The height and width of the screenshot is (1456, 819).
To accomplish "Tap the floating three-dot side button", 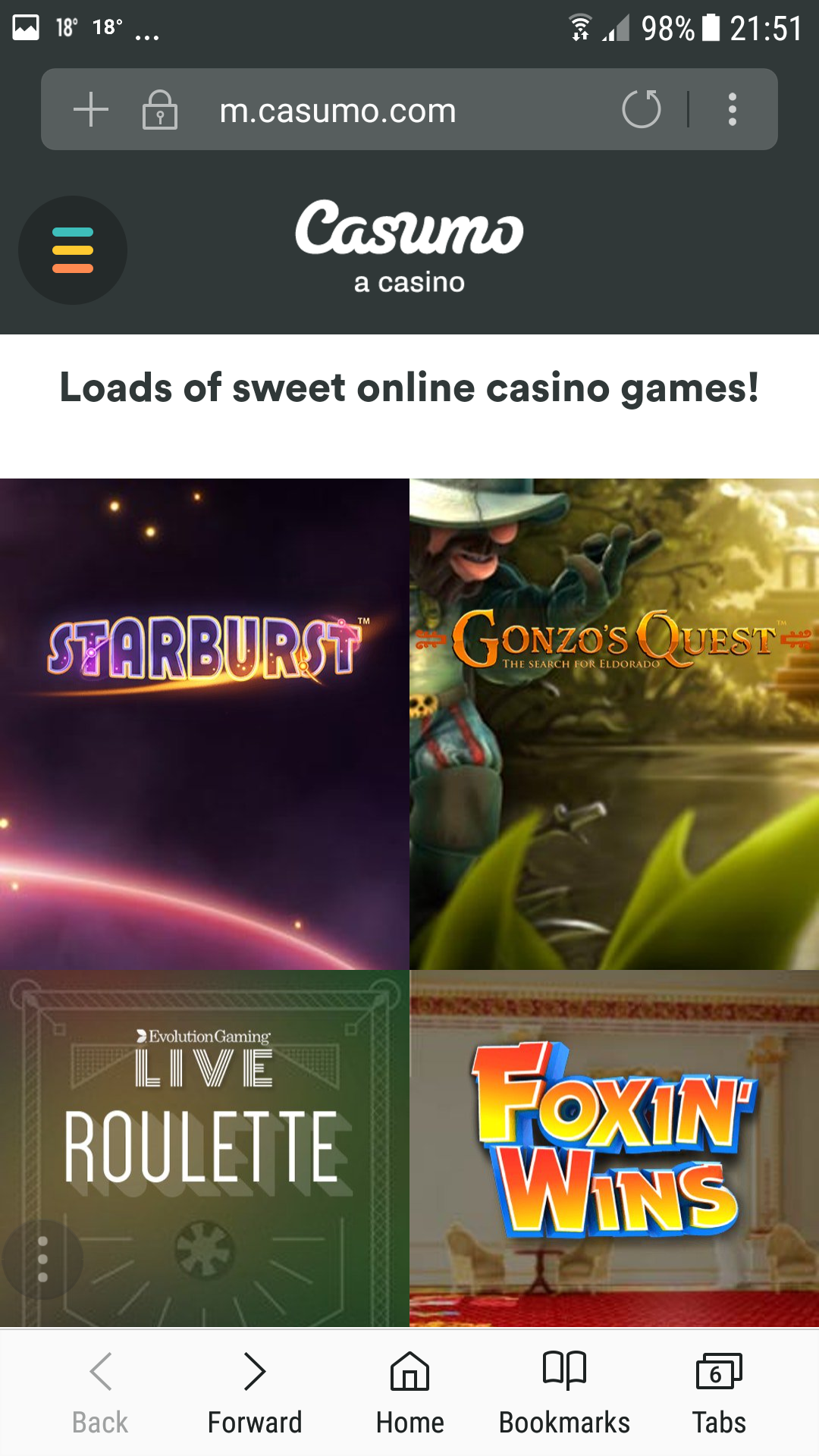I will 42,1260.
